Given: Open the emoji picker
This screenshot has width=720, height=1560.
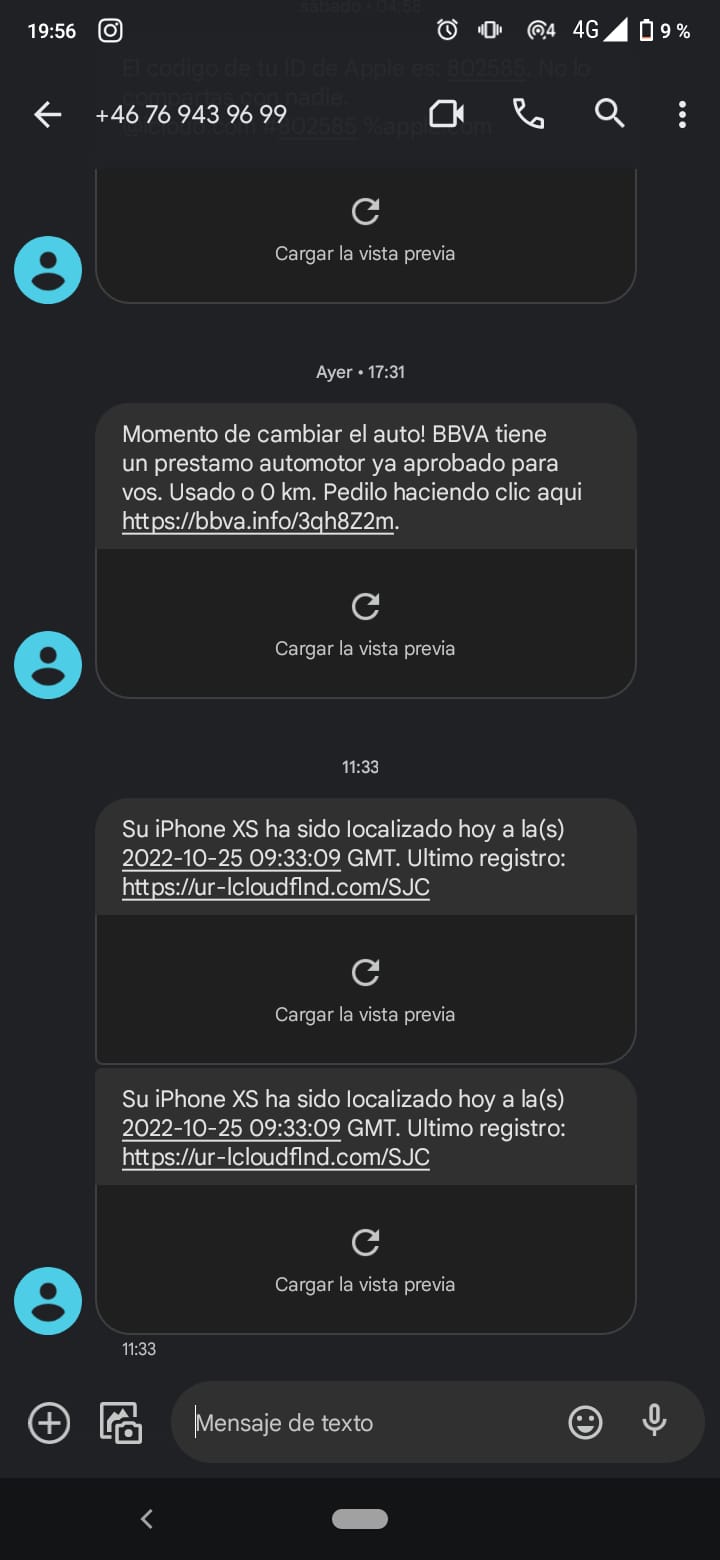Looking at the screenshot, I should [585, 1422].
